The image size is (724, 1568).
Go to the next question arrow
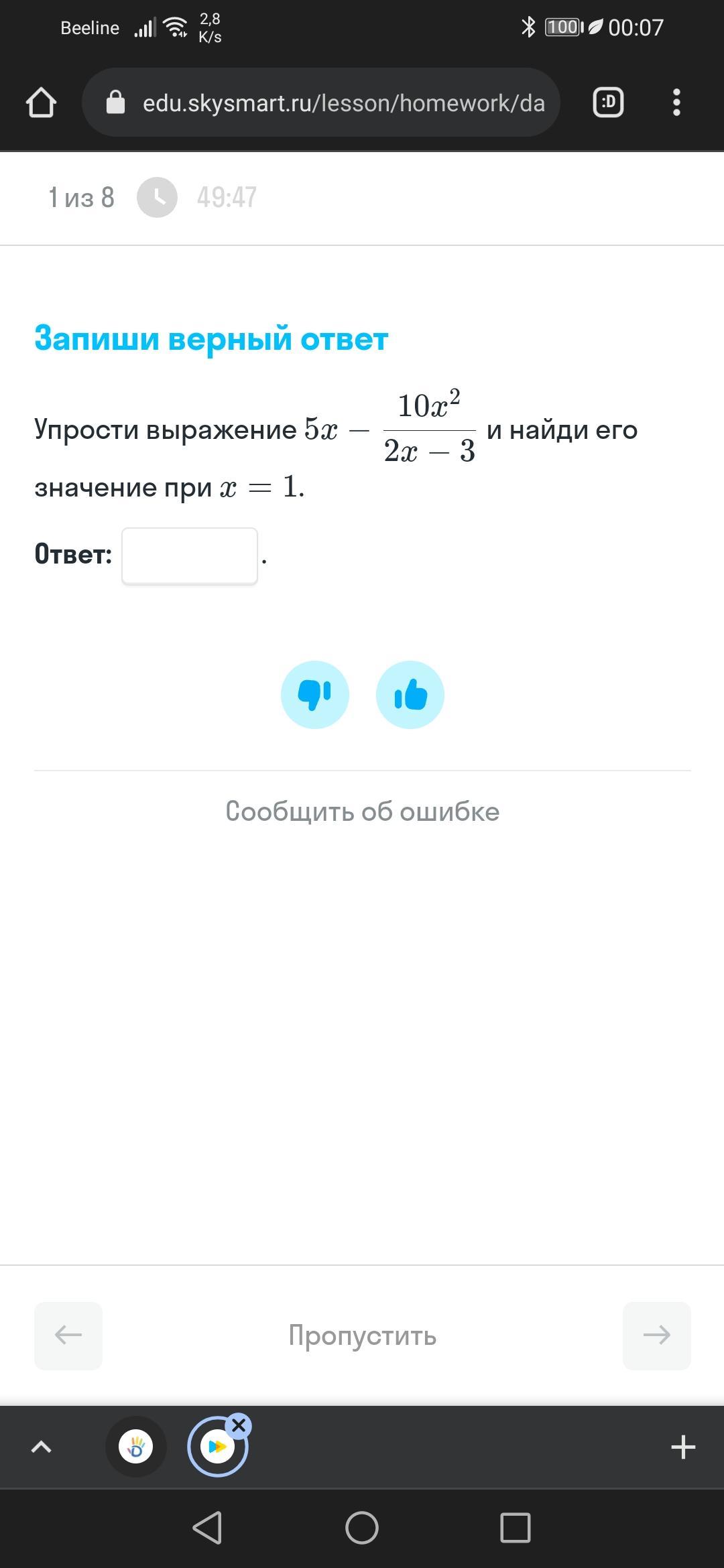pyautogui.click(x=656, y=1335)
